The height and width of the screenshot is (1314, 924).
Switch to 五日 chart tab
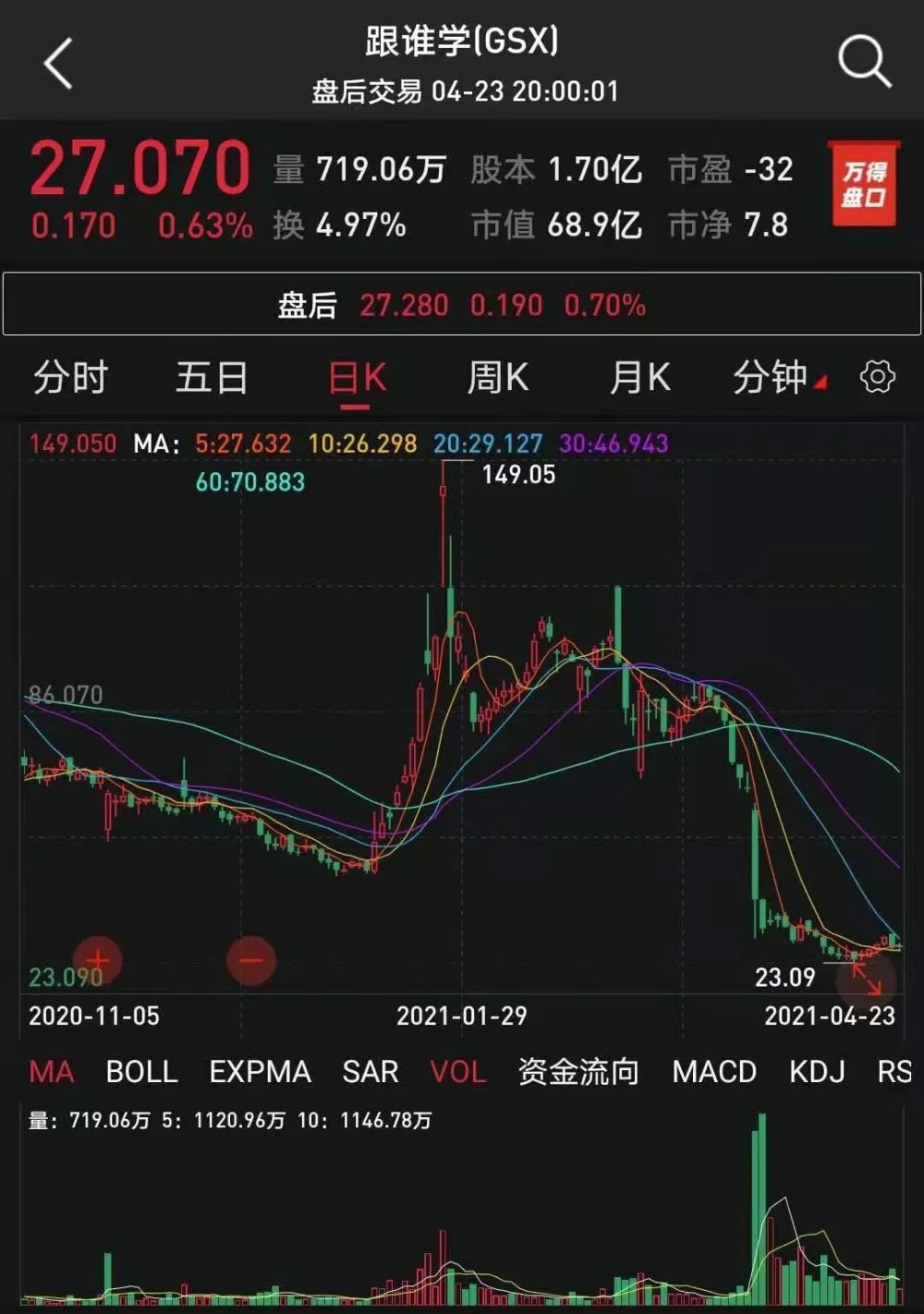click(x=212, y=378)
